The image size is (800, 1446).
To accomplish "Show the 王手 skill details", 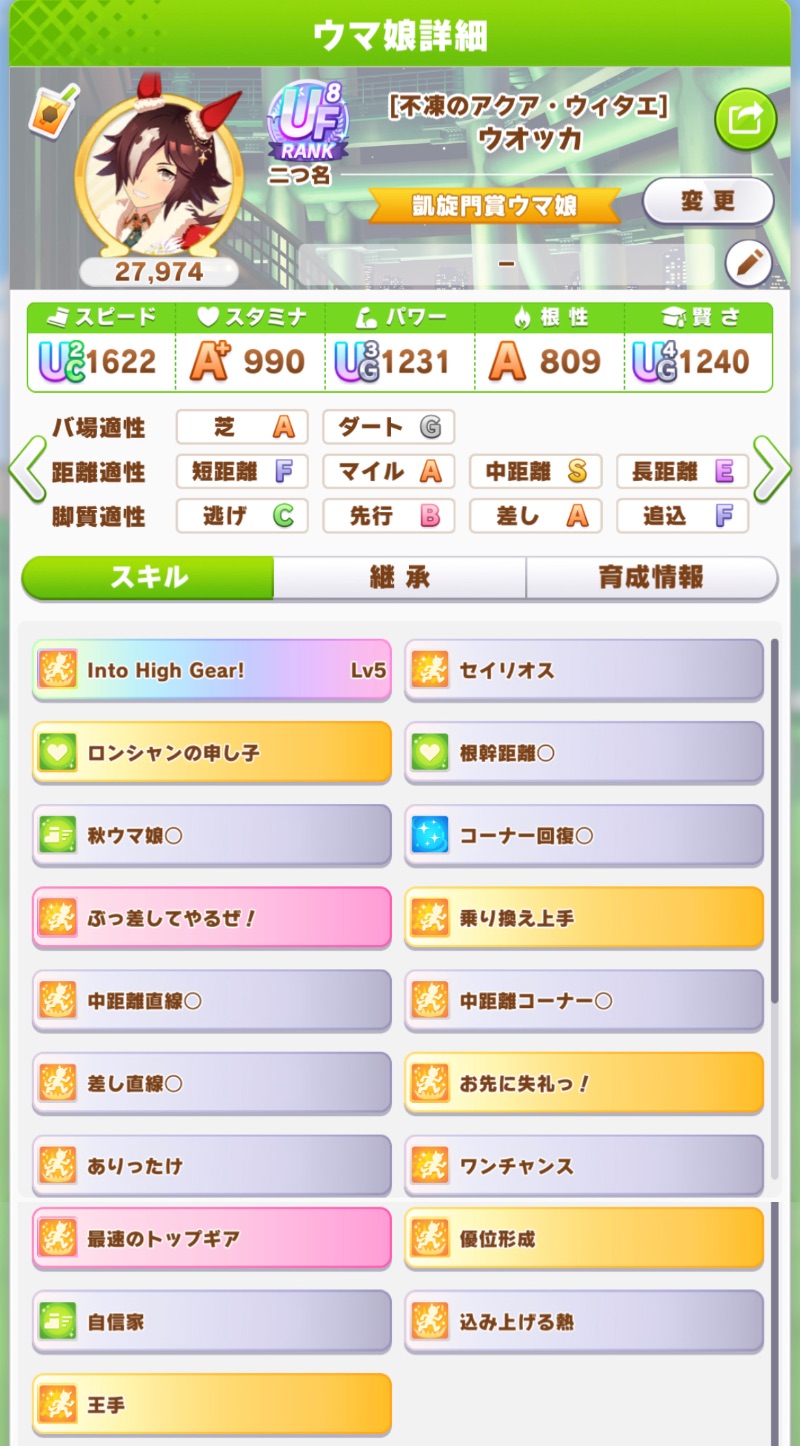I will pos(212,1404).
